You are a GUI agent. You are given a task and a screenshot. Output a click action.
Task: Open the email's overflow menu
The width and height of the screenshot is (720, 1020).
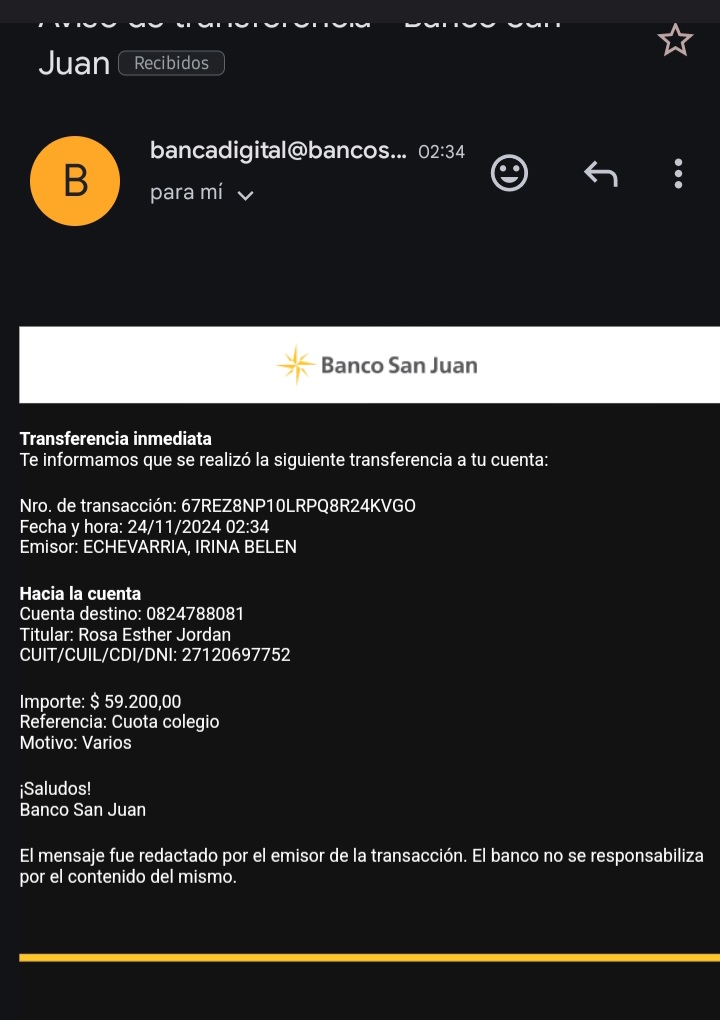(x=678, y=174)
